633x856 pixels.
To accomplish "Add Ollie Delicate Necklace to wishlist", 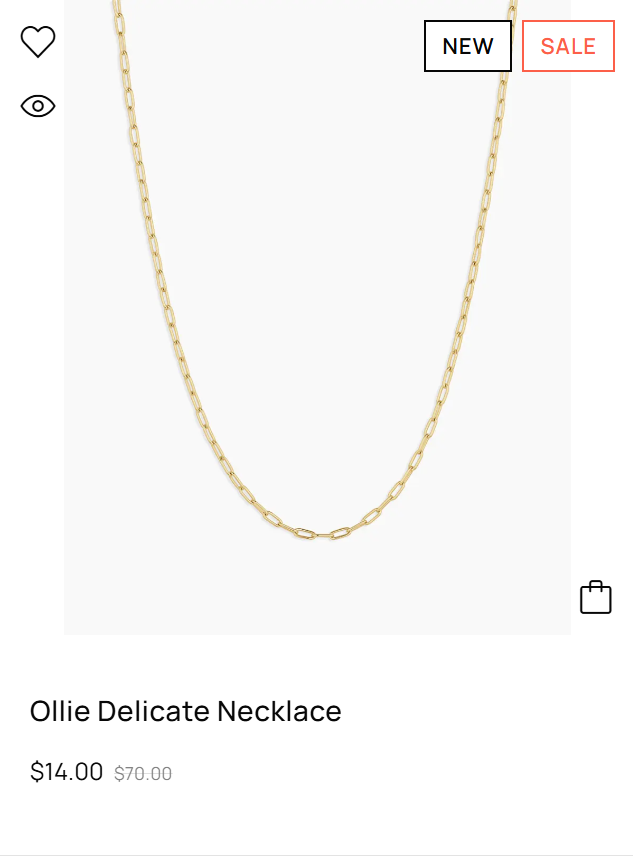I will [x=38, y=42].
